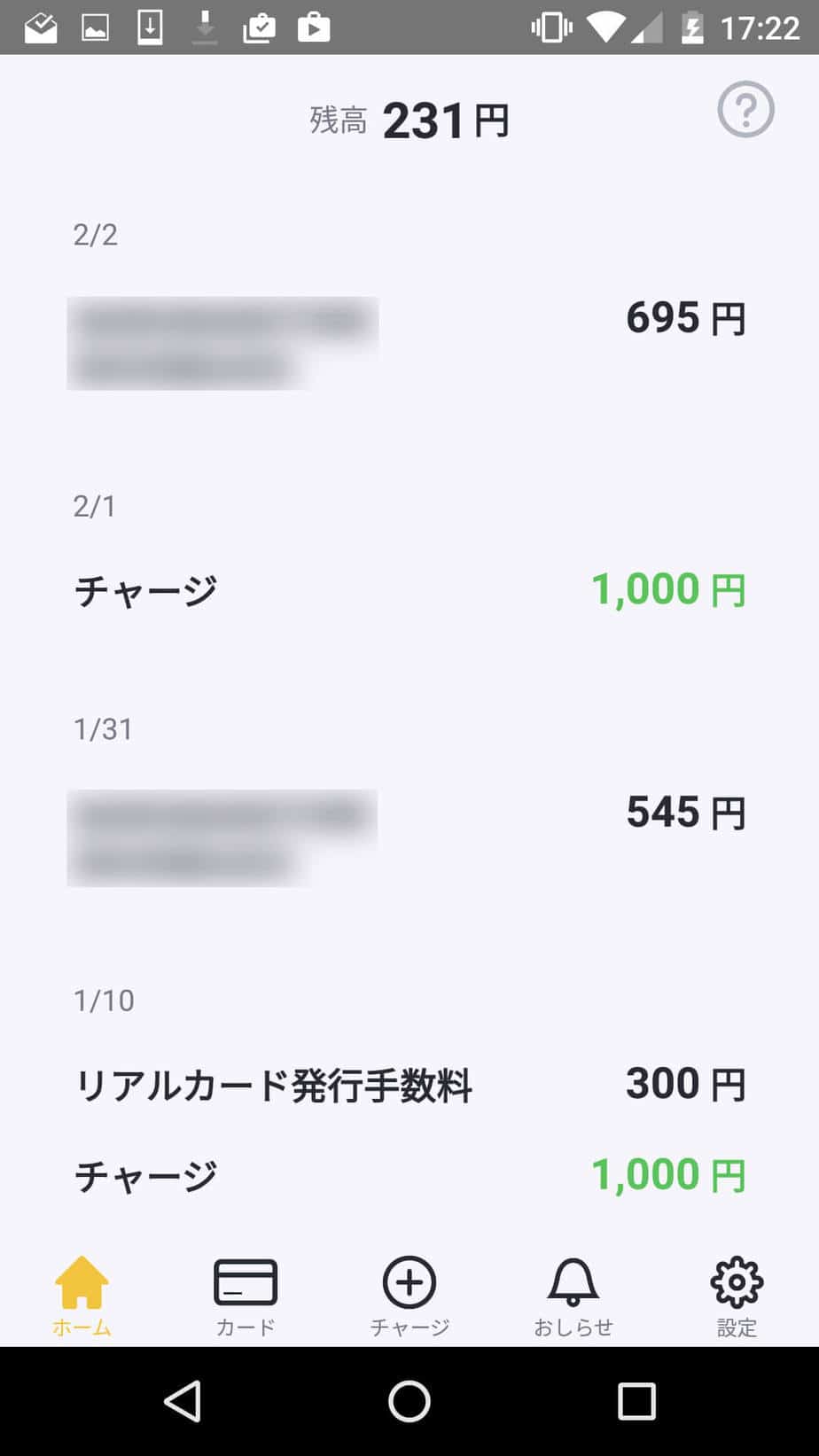Open the 695円 transaction from 2/2

[x=409, y=344]
